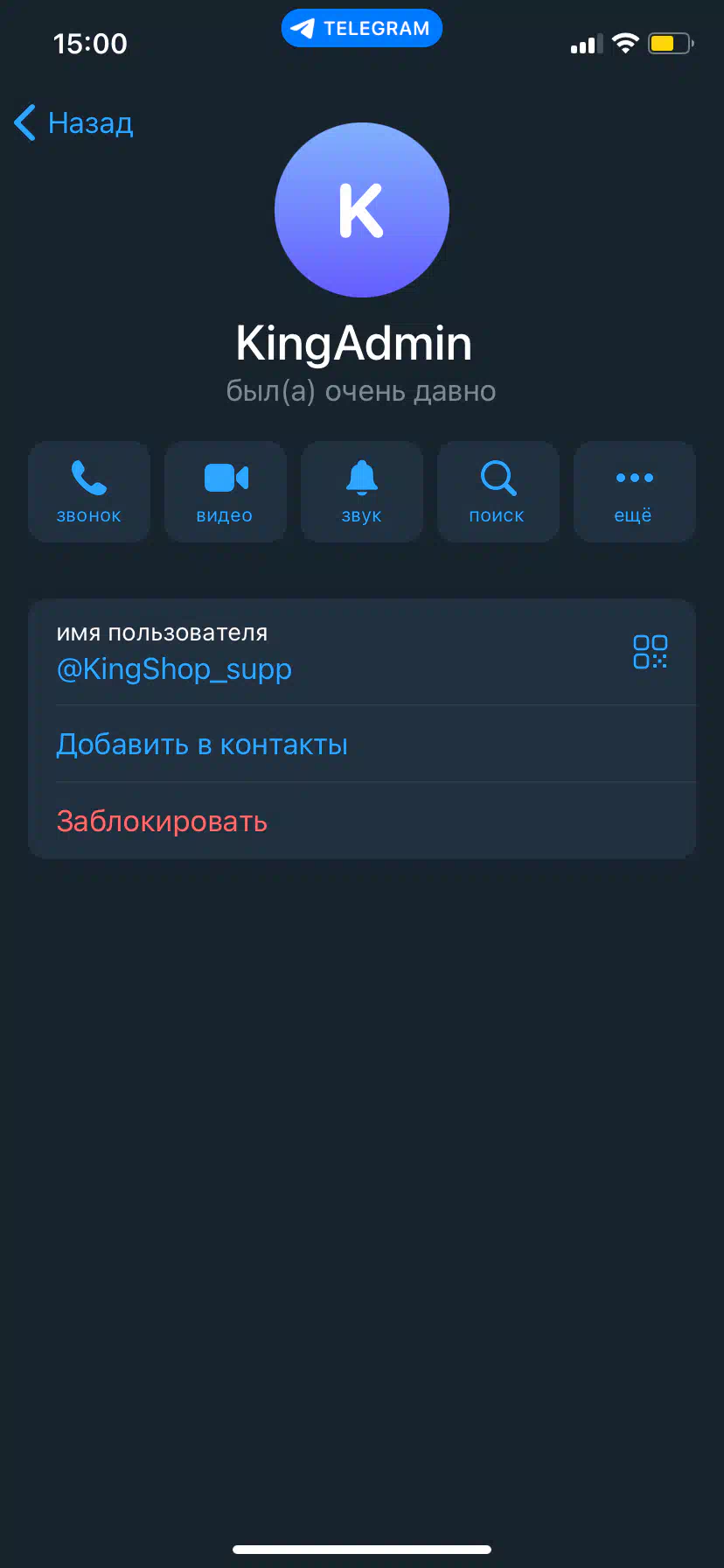Screen dimensions: 724x1568
Task: View the KingAdmin profile avatar
Action: point(362,210)
